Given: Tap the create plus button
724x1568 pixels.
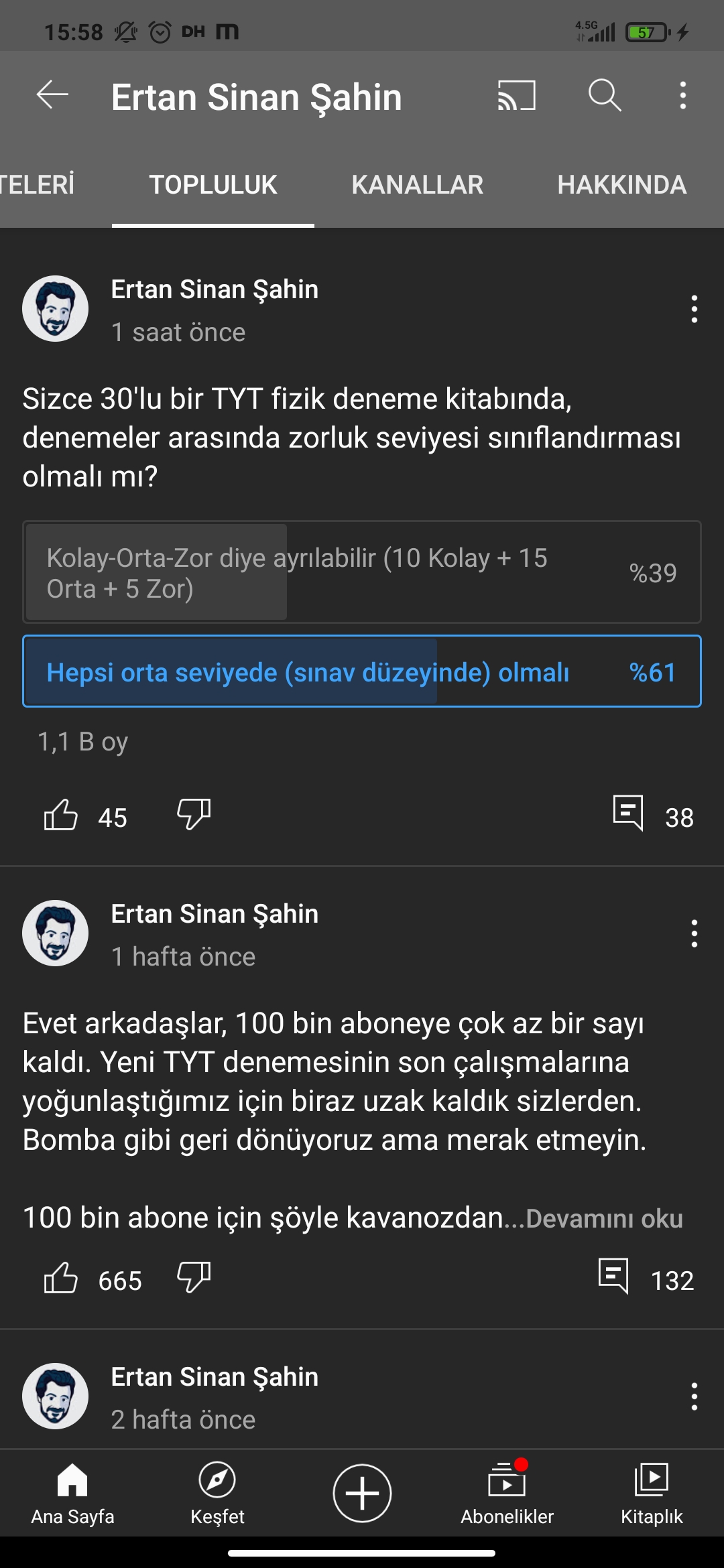Looking at the screenshot, I should (x=362, y=1493).
